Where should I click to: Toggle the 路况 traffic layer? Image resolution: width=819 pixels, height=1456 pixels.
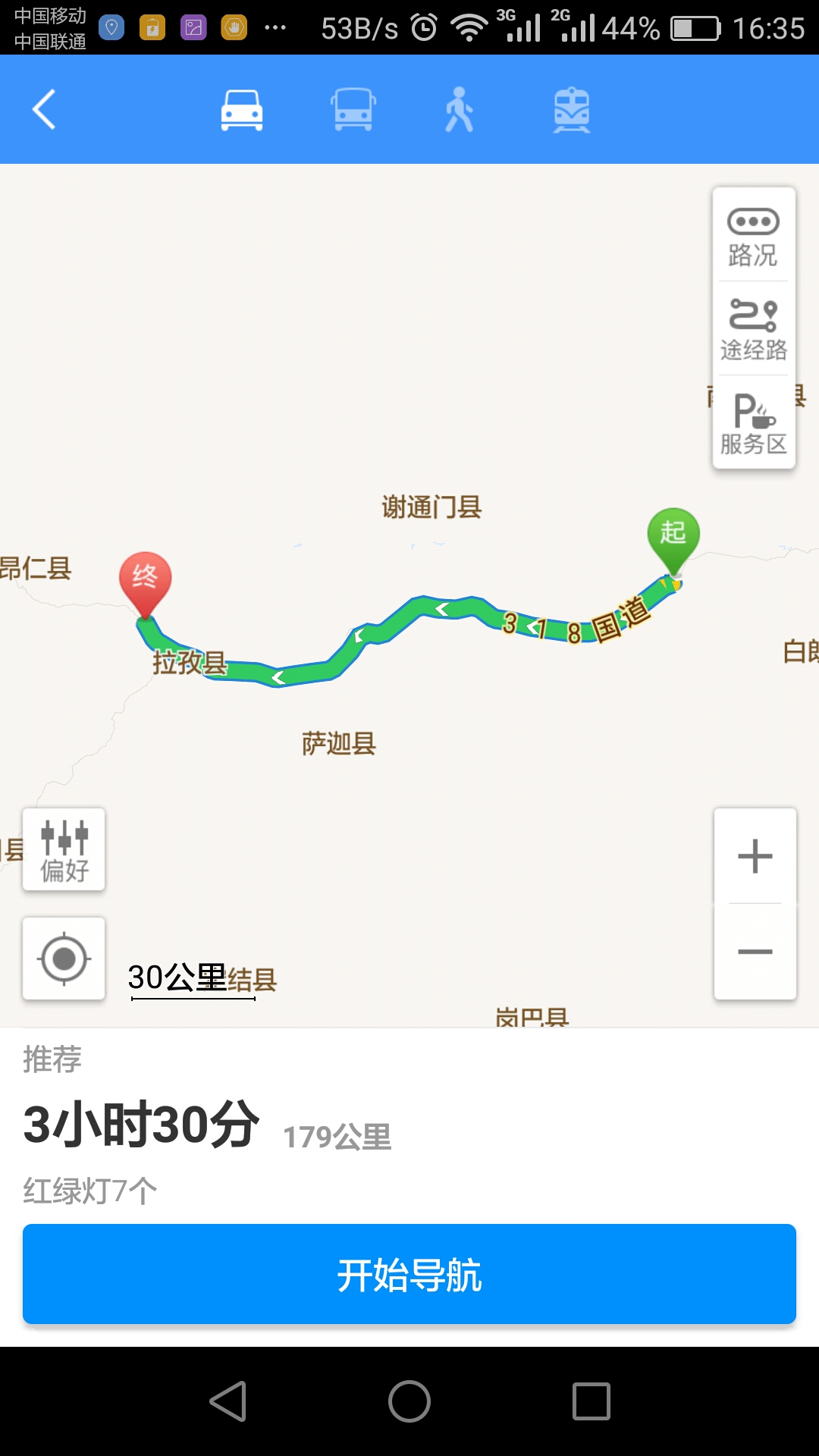(x=753, y=237)
